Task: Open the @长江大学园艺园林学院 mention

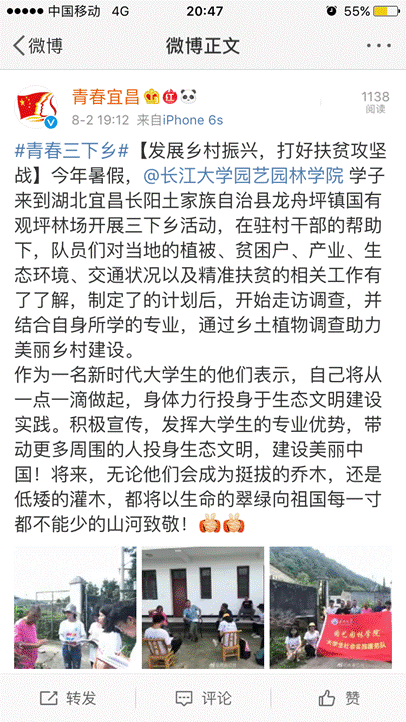Action: click(x=244, y=175)
